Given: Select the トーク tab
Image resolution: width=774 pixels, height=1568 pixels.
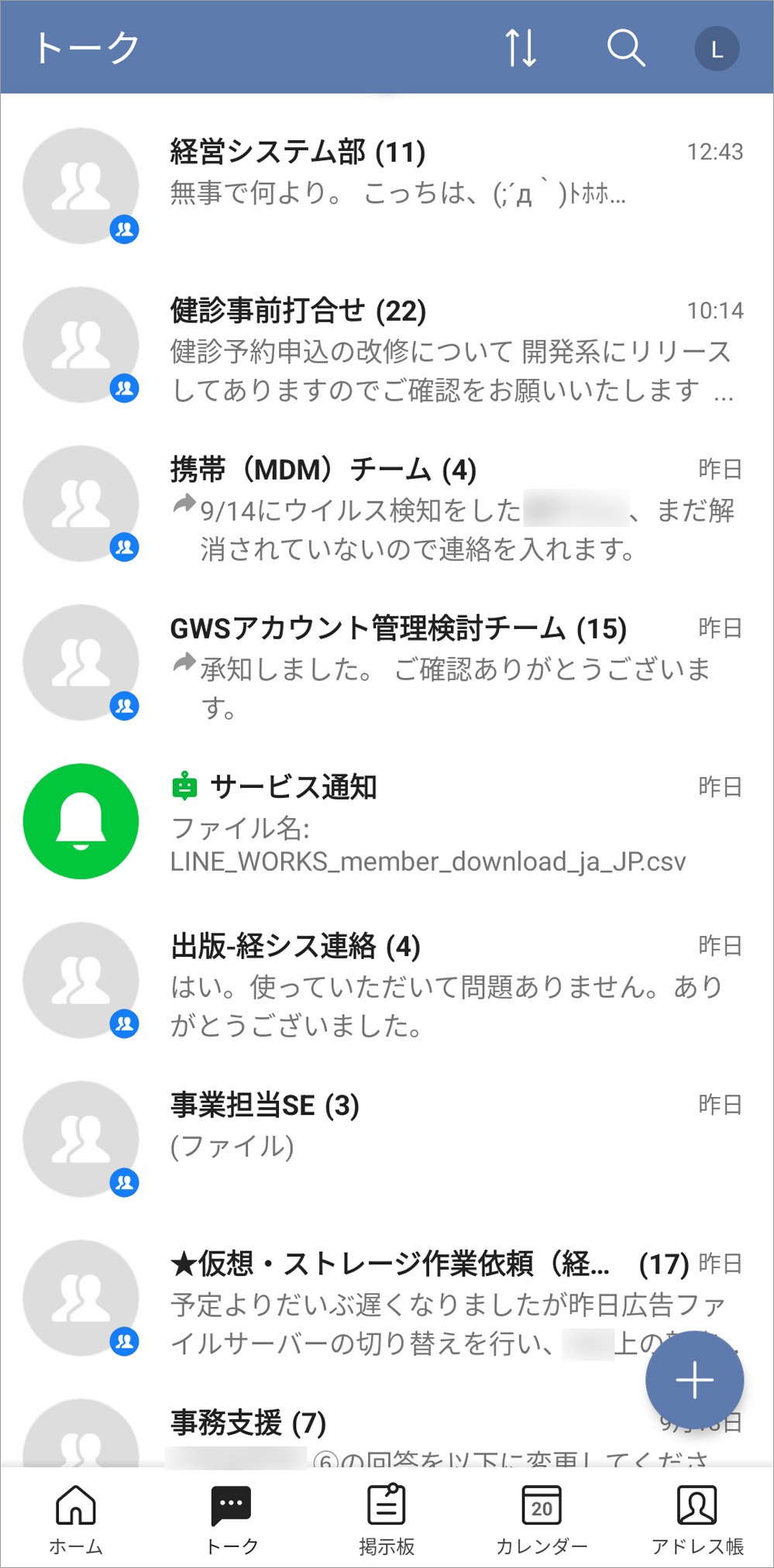Looking at the screenshot, I should coord(231,1518).
